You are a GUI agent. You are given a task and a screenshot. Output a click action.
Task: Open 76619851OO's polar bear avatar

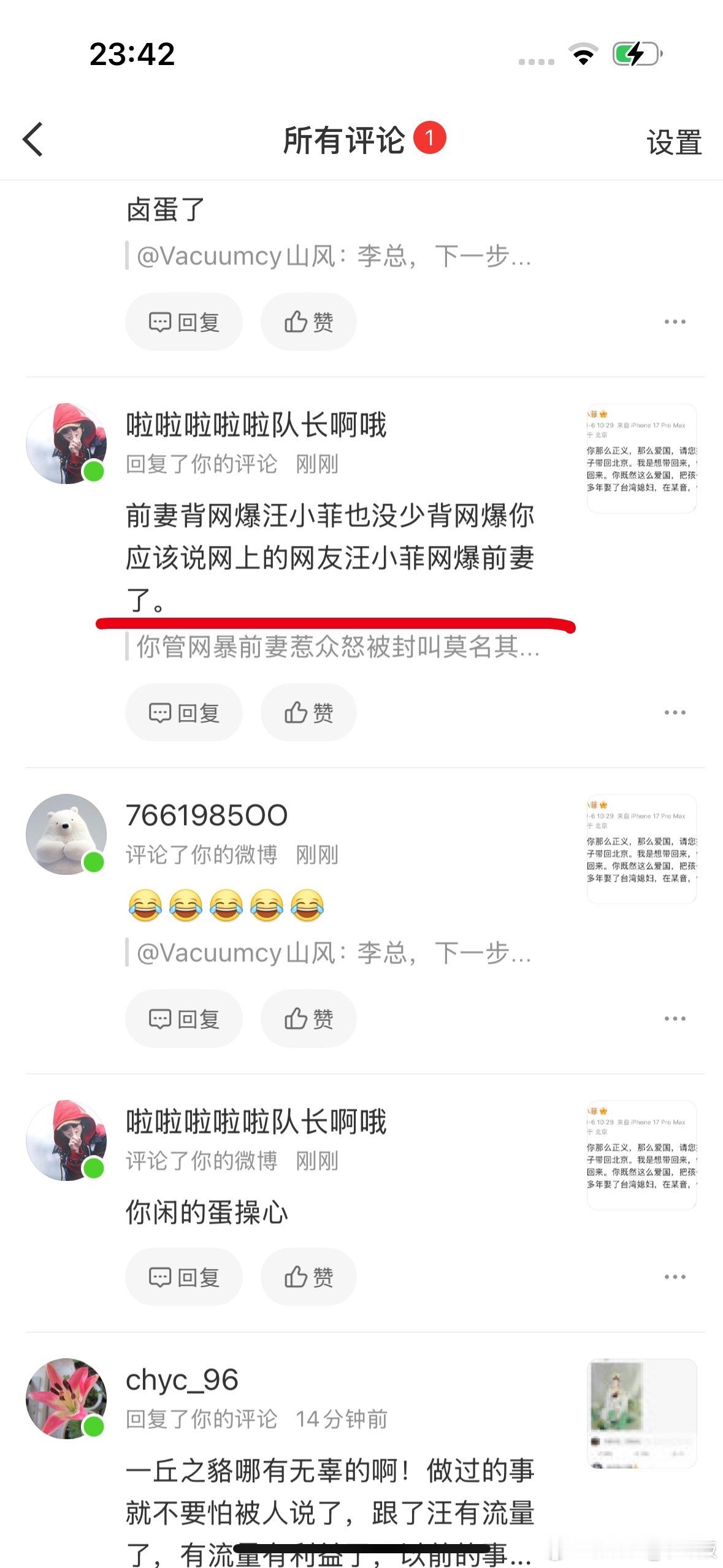click(x=66, y=834)
